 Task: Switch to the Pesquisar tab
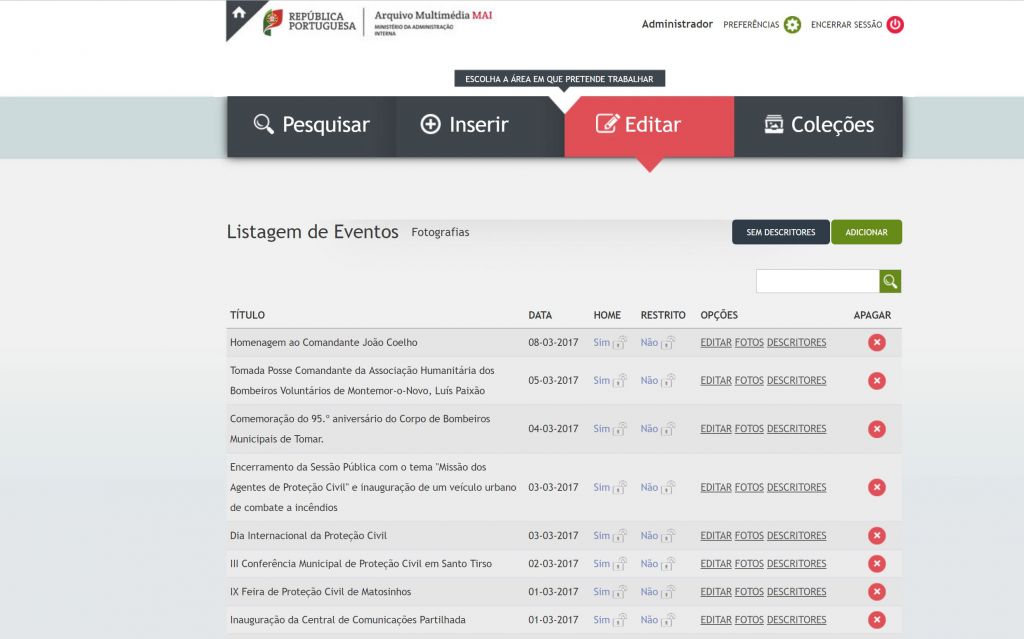pos(311,125)
